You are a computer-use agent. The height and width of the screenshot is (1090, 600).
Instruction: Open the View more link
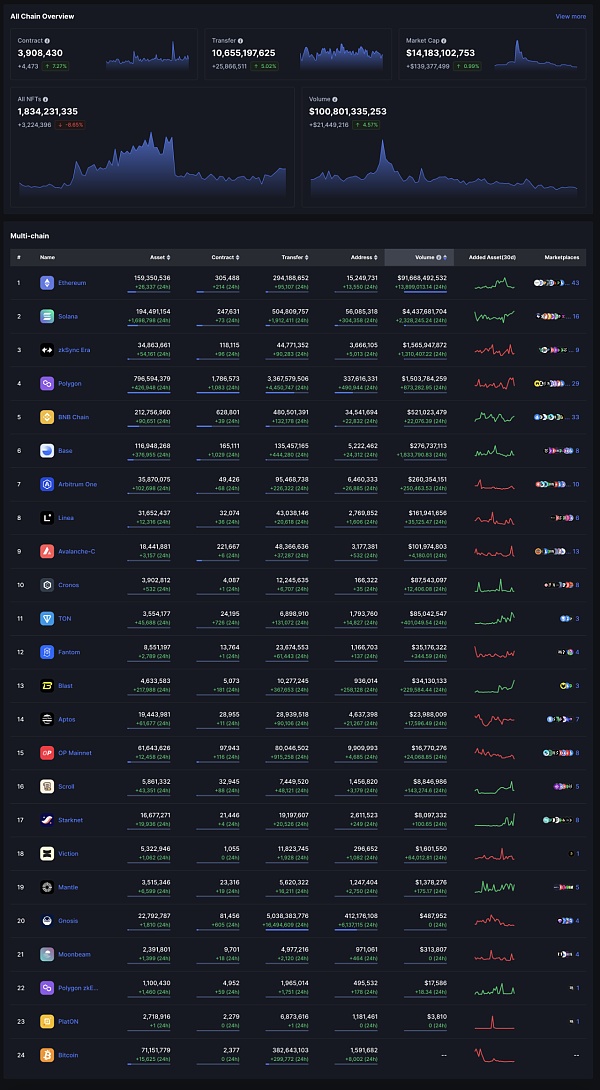point(570,16)
